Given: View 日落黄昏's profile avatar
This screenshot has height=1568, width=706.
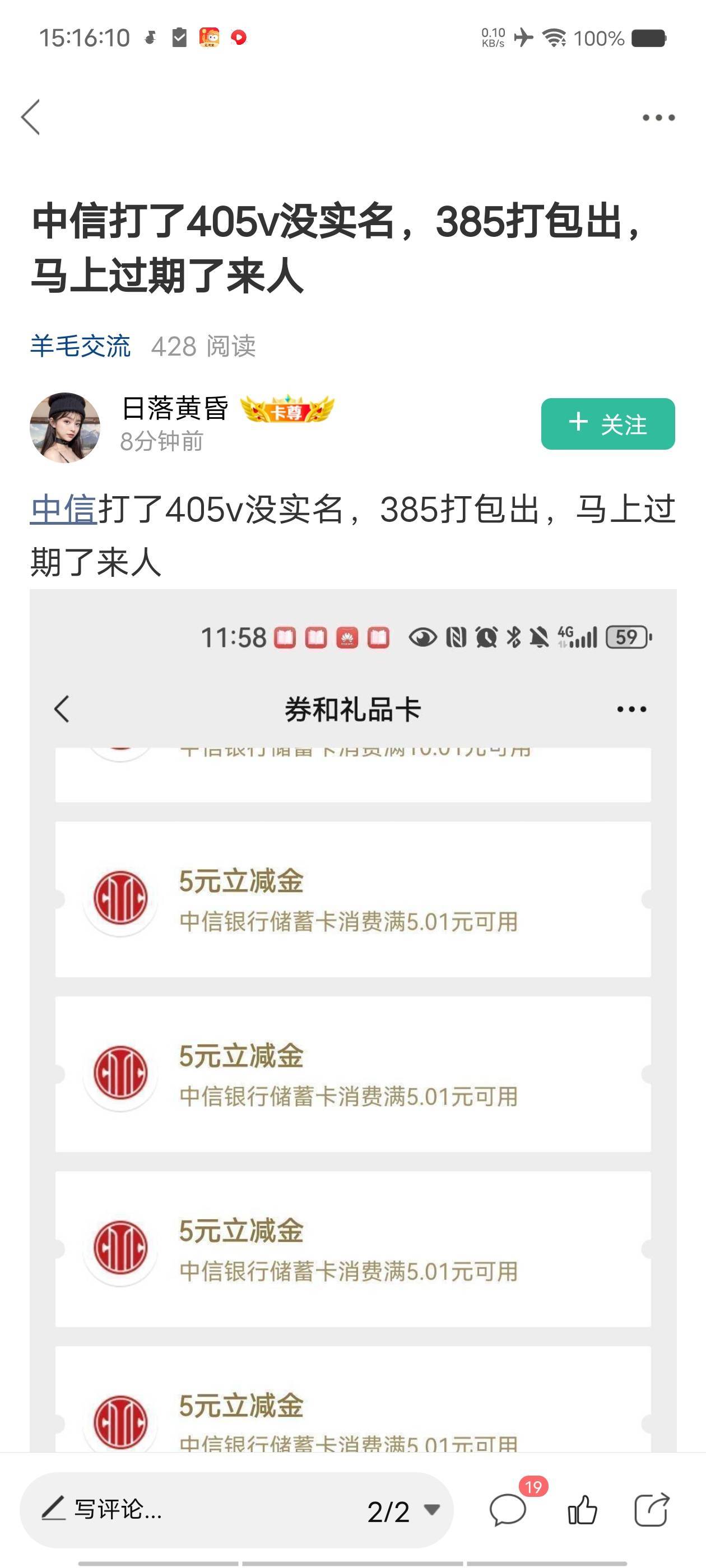Looking at the screenshot, I should click(65, 427).
